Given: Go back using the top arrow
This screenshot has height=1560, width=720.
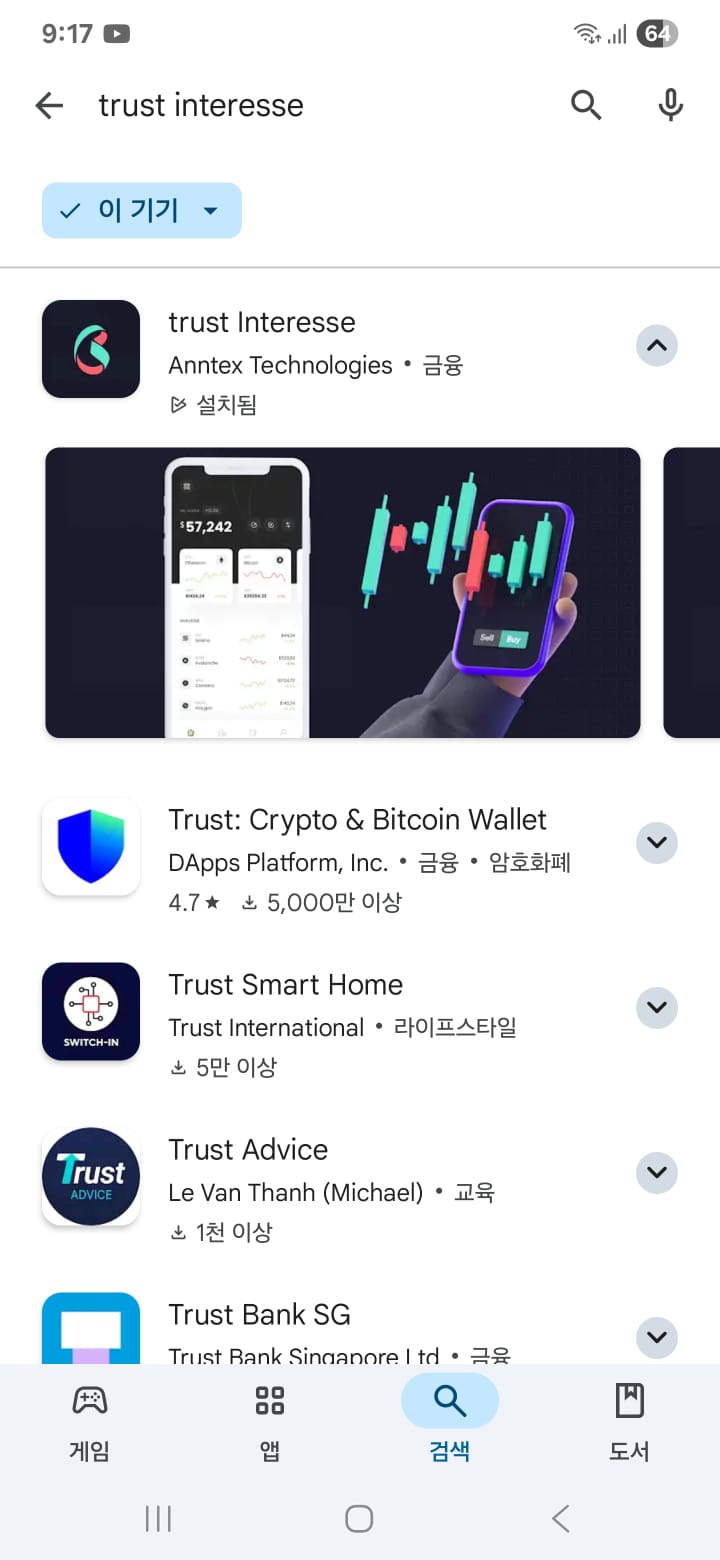Looking at the screenshot, I should (49, 105).
